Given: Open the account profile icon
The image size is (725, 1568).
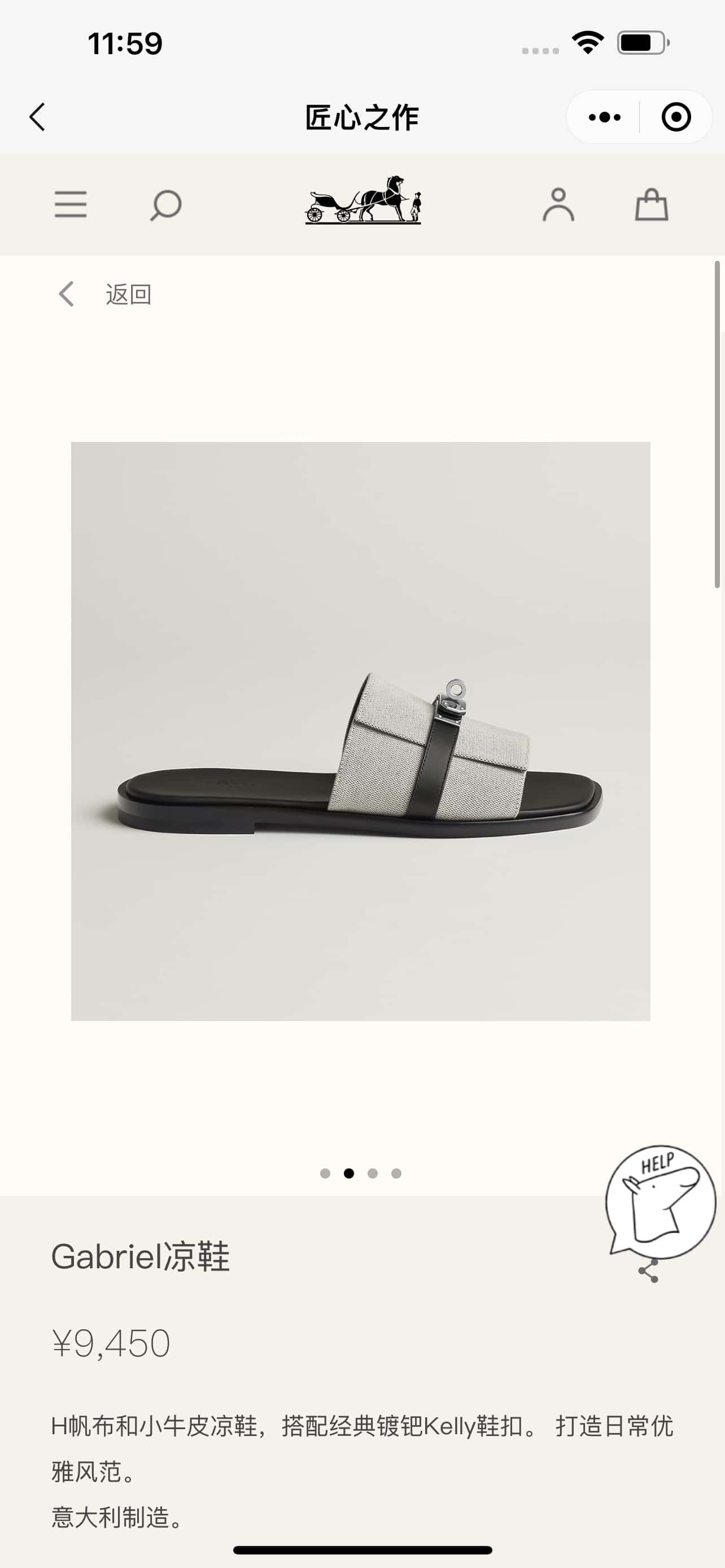Looking at the screenshot, I should (x=558, y=204).
